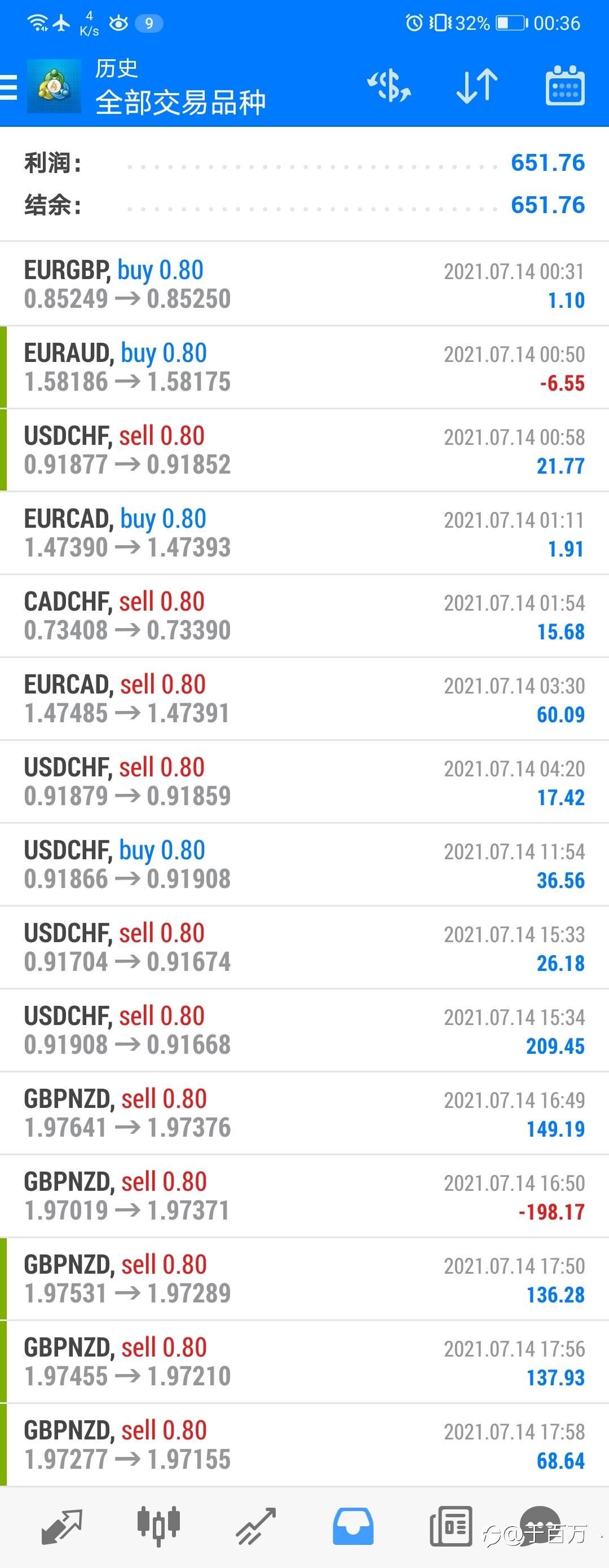Switch to the Chart tab
The height and width of the screenshot is (1568, 609).
point(158,1526)
